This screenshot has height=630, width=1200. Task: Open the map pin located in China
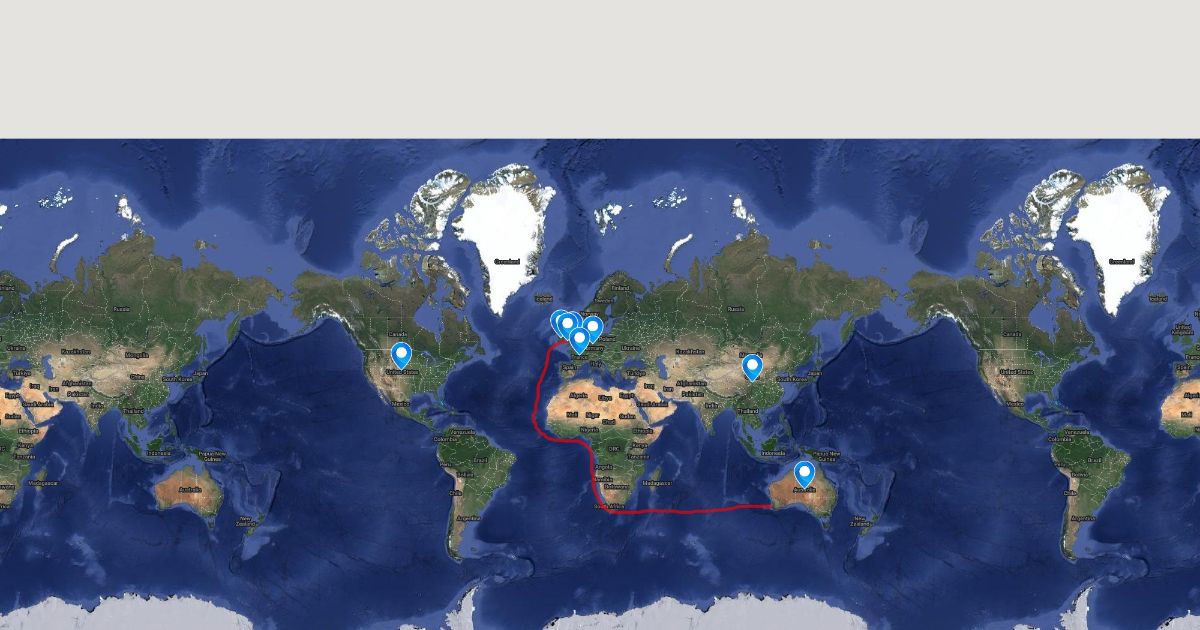click(752, 366)
